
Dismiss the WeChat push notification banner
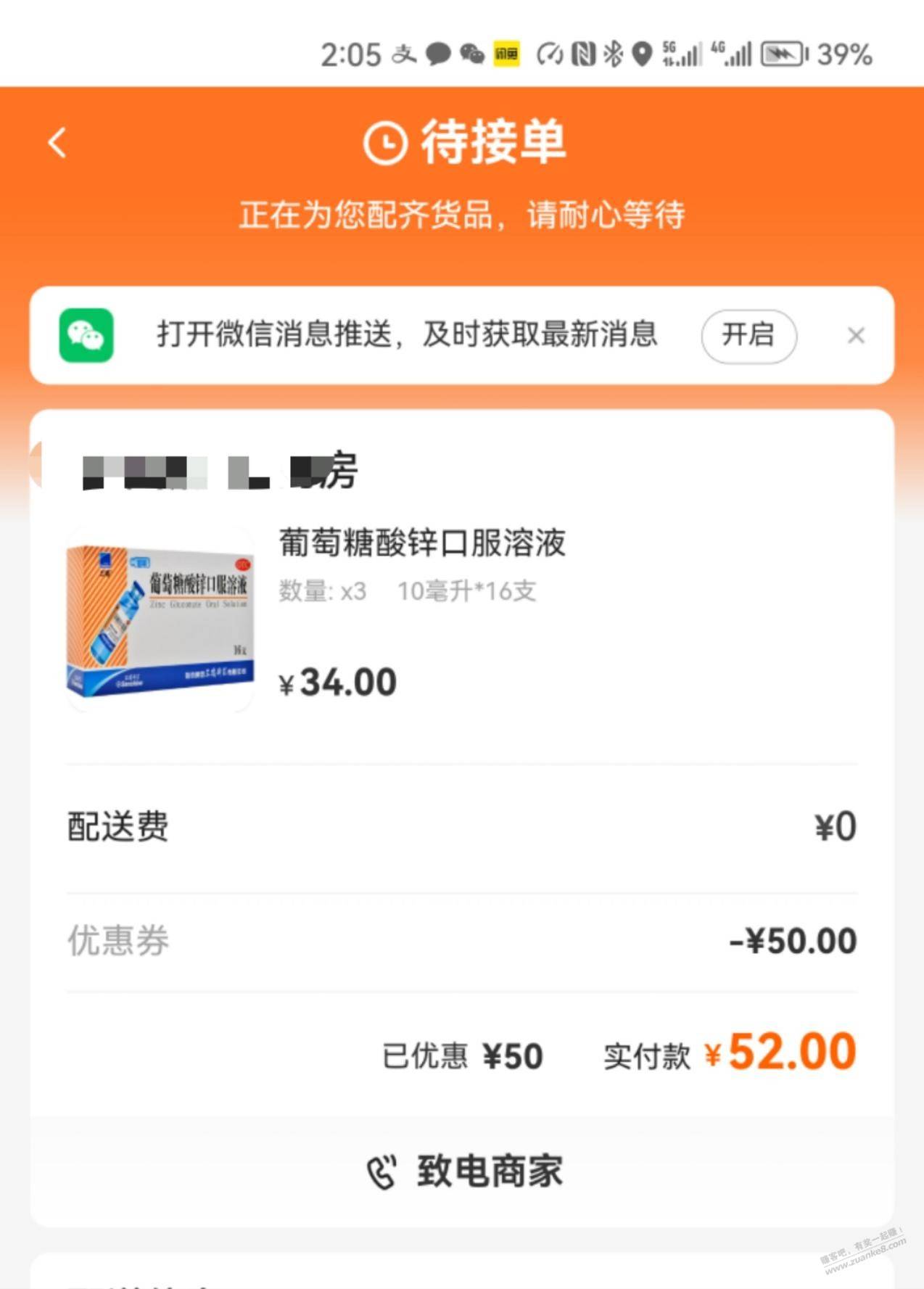click(x=856, y=336)
